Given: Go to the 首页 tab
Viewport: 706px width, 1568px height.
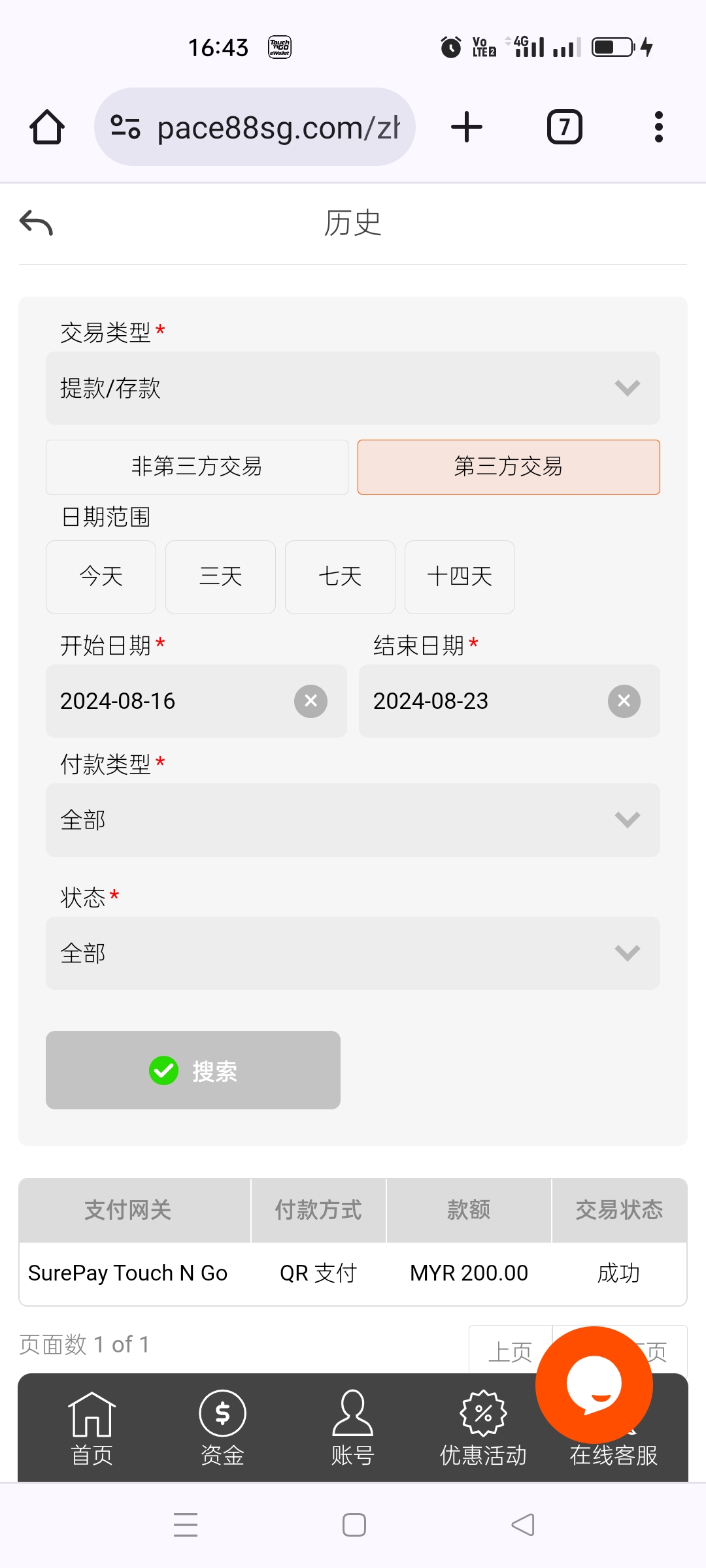Looking at the screenshot, I should pyautogui.click(x=92, y=1428).
